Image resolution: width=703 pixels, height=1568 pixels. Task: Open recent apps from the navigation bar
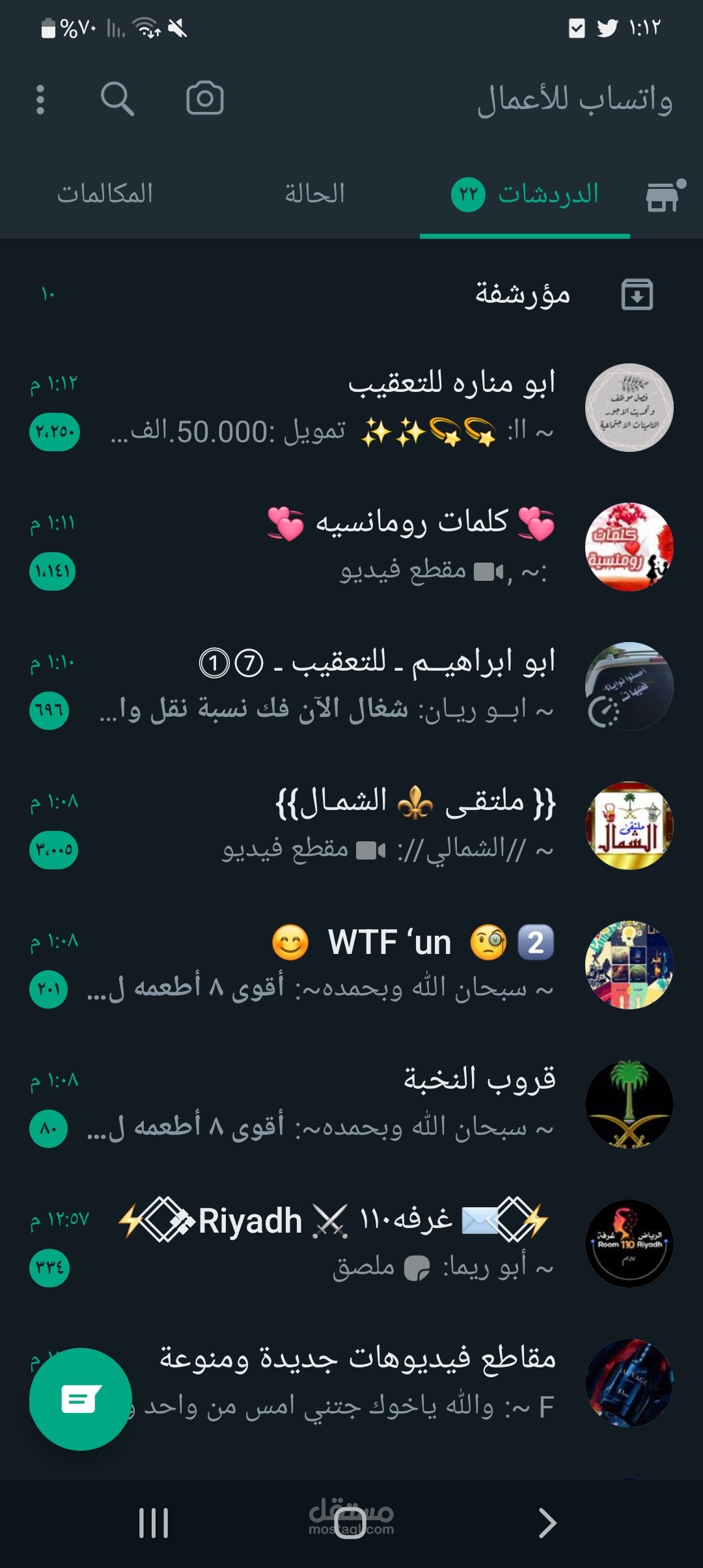[154, 1524]
